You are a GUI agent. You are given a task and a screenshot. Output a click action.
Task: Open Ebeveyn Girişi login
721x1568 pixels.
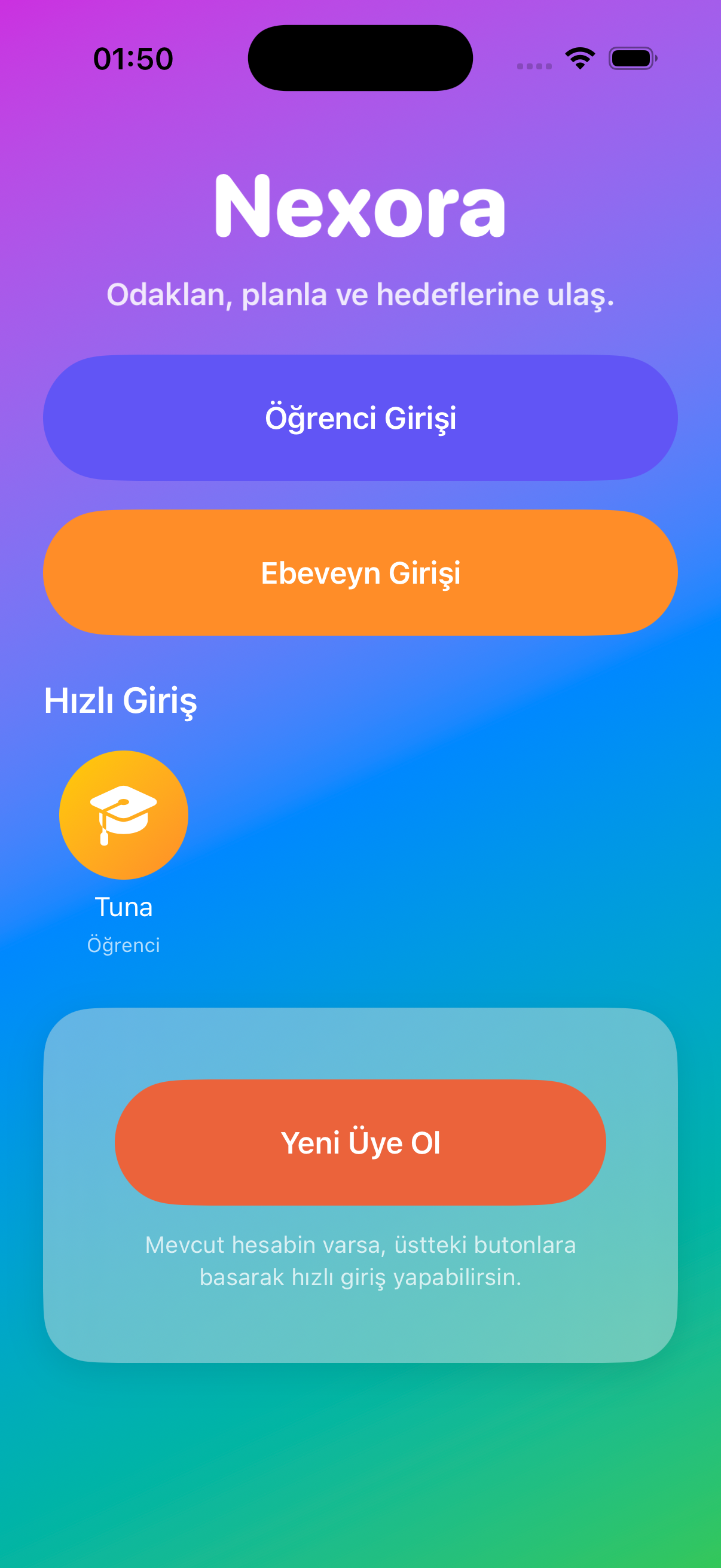click(x=360, y=573)
